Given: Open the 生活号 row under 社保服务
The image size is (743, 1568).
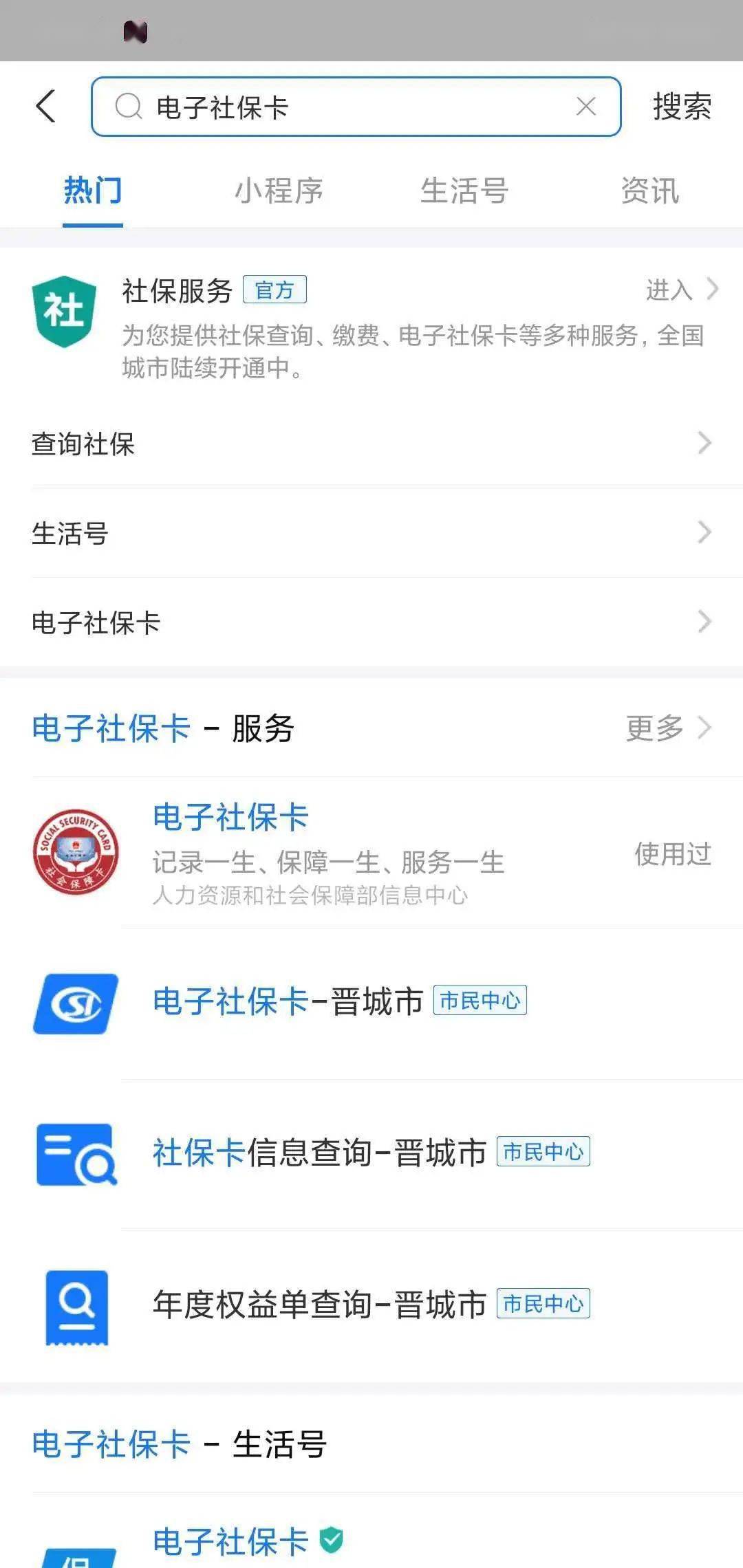Looking at the screenshot, I should tap(371, 533).
